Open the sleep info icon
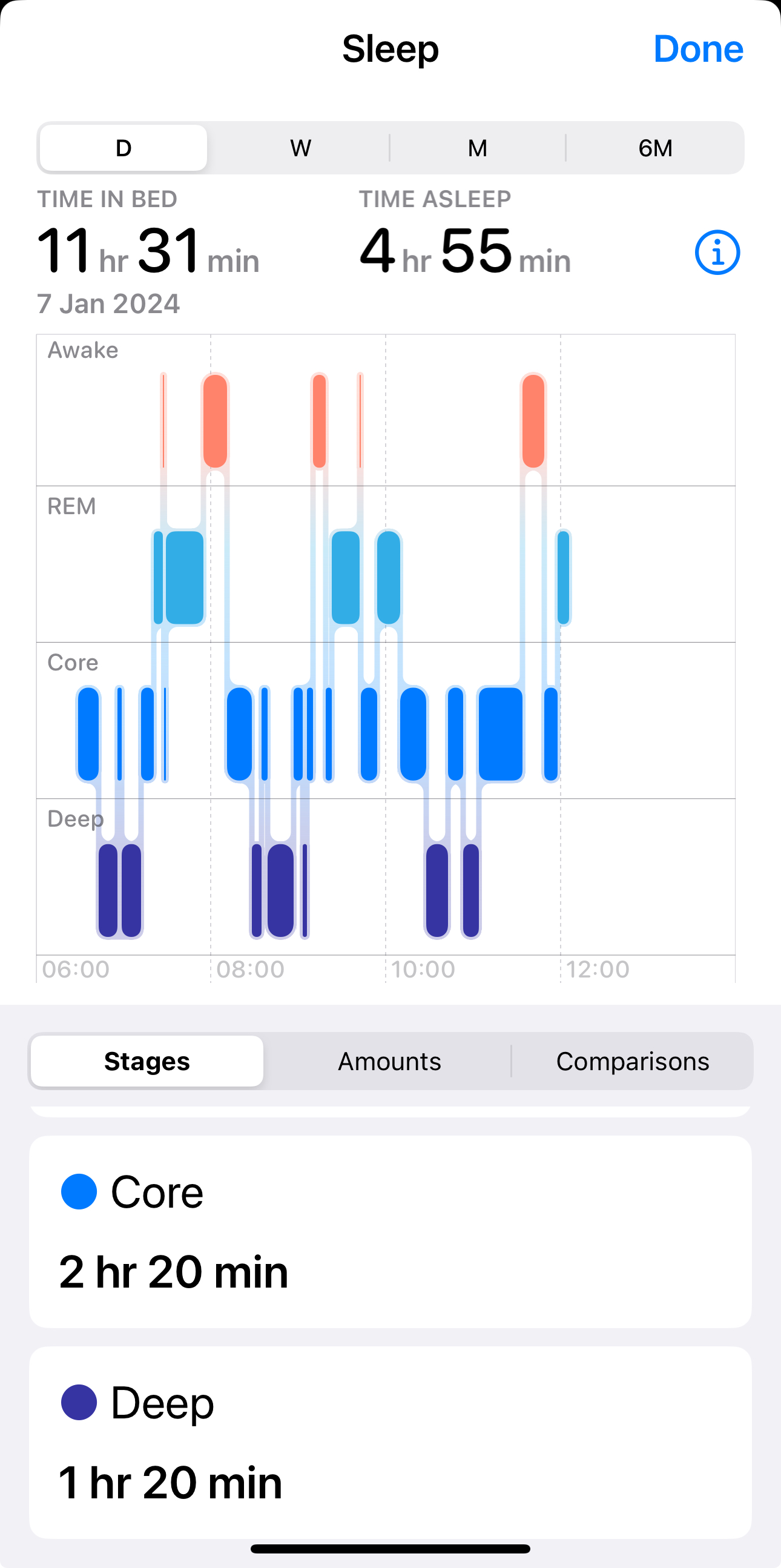This screenshot has width=781, height=1568. 717,252
